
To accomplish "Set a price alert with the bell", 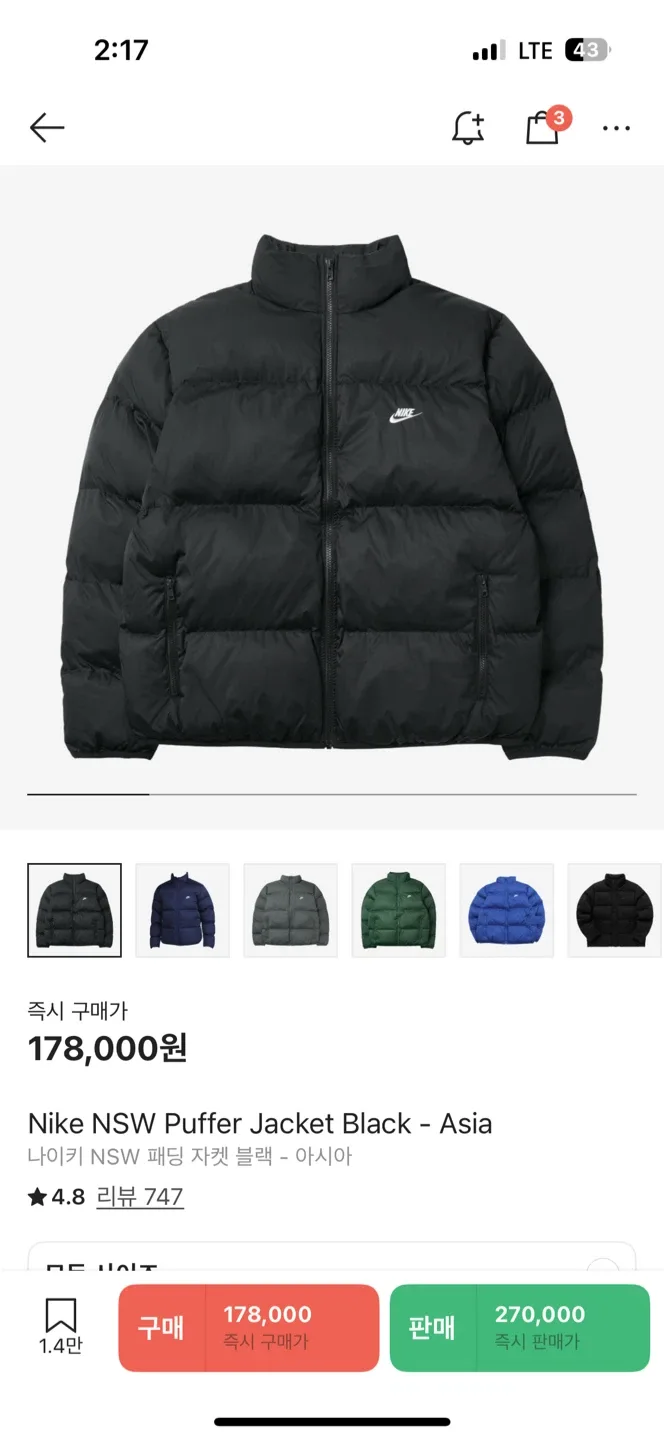I will coord(467,127).
